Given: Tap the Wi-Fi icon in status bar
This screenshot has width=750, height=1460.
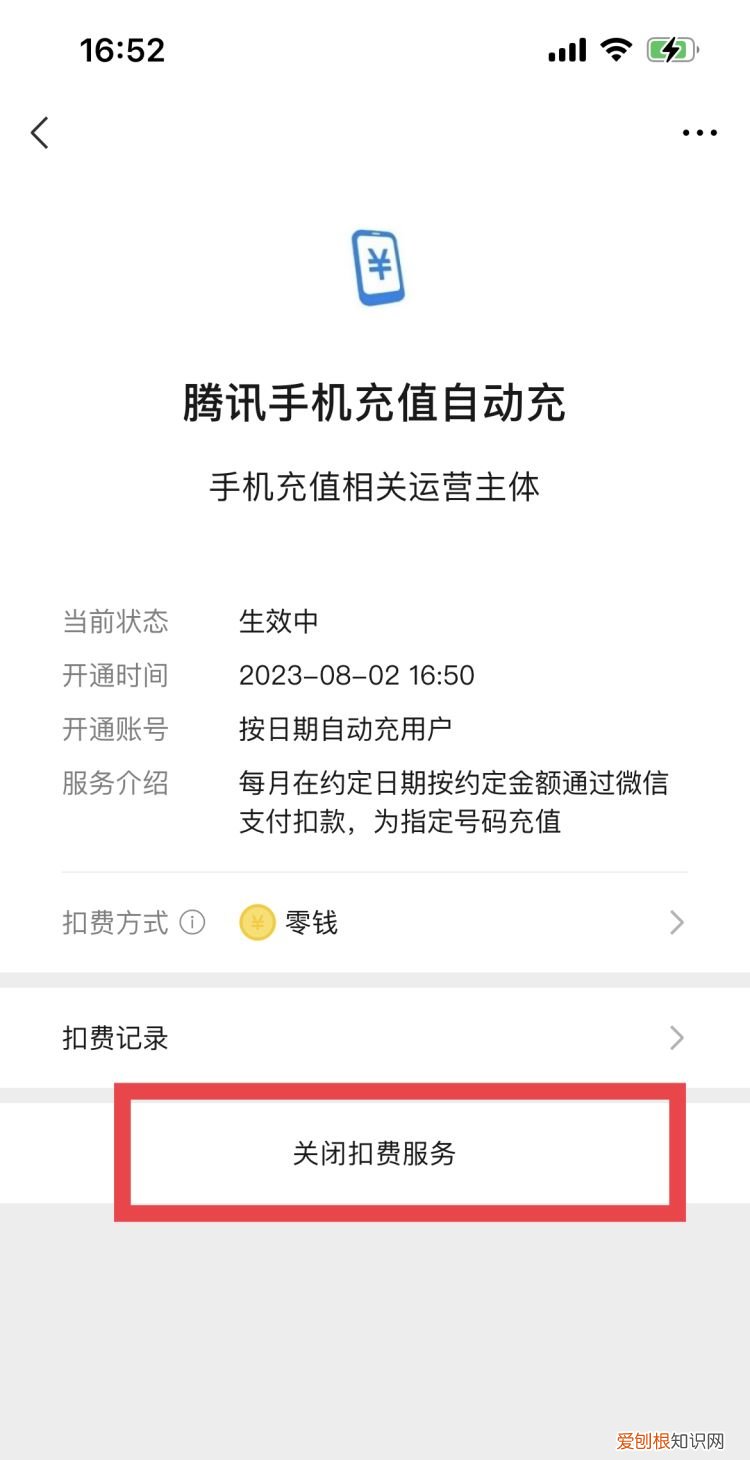Looking at the screenshot, I should click(x=617, y=48).
